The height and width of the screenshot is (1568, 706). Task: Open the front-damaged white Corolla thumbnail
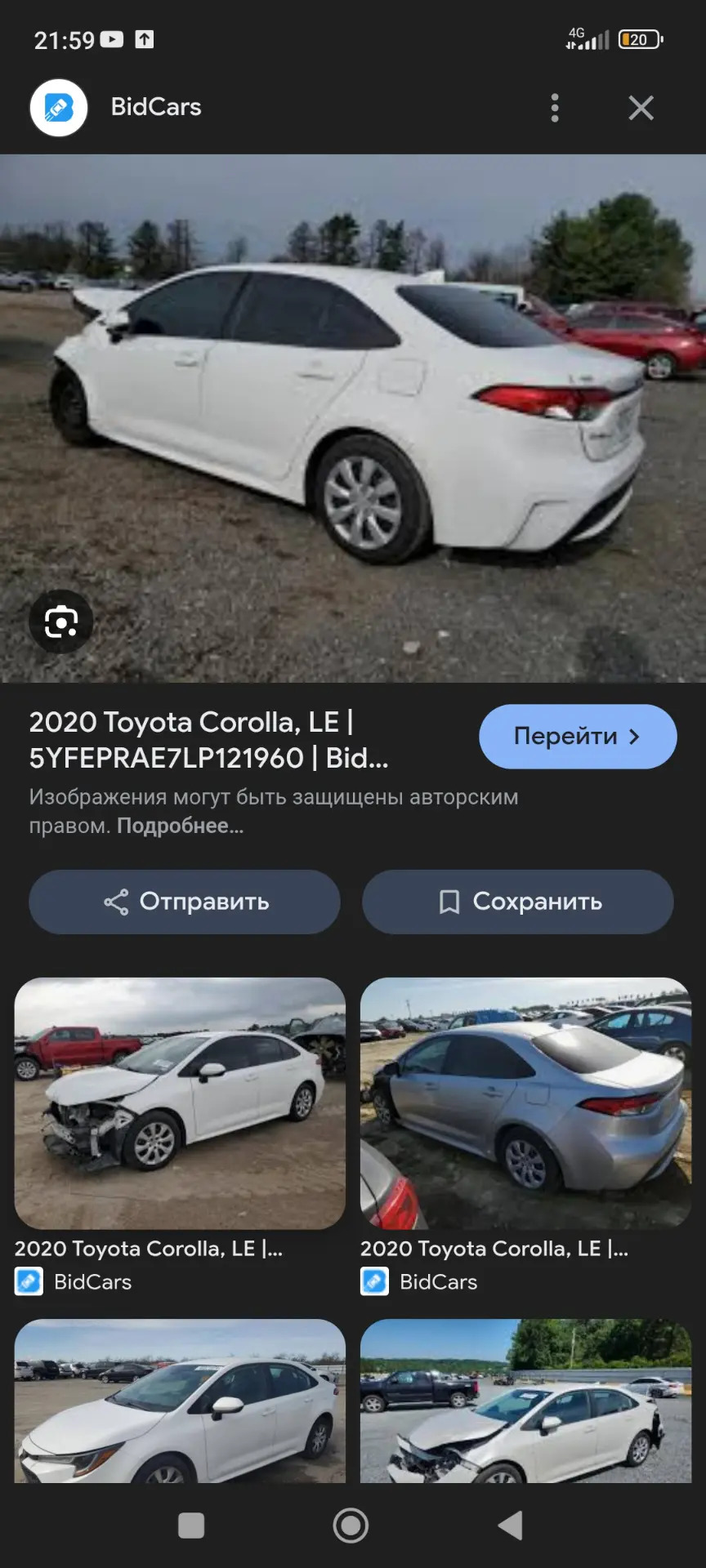180,1102
